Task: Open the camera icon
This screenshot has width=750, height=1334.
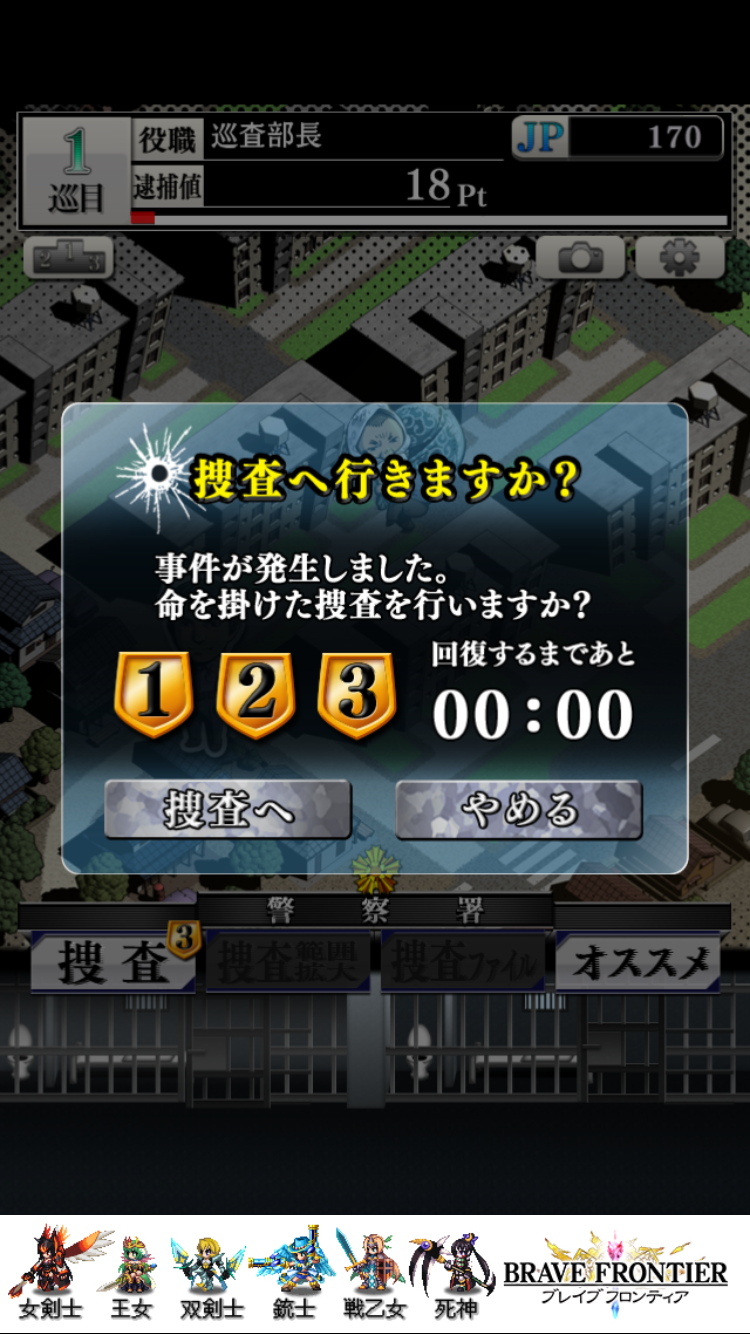Action: (580, 259)
